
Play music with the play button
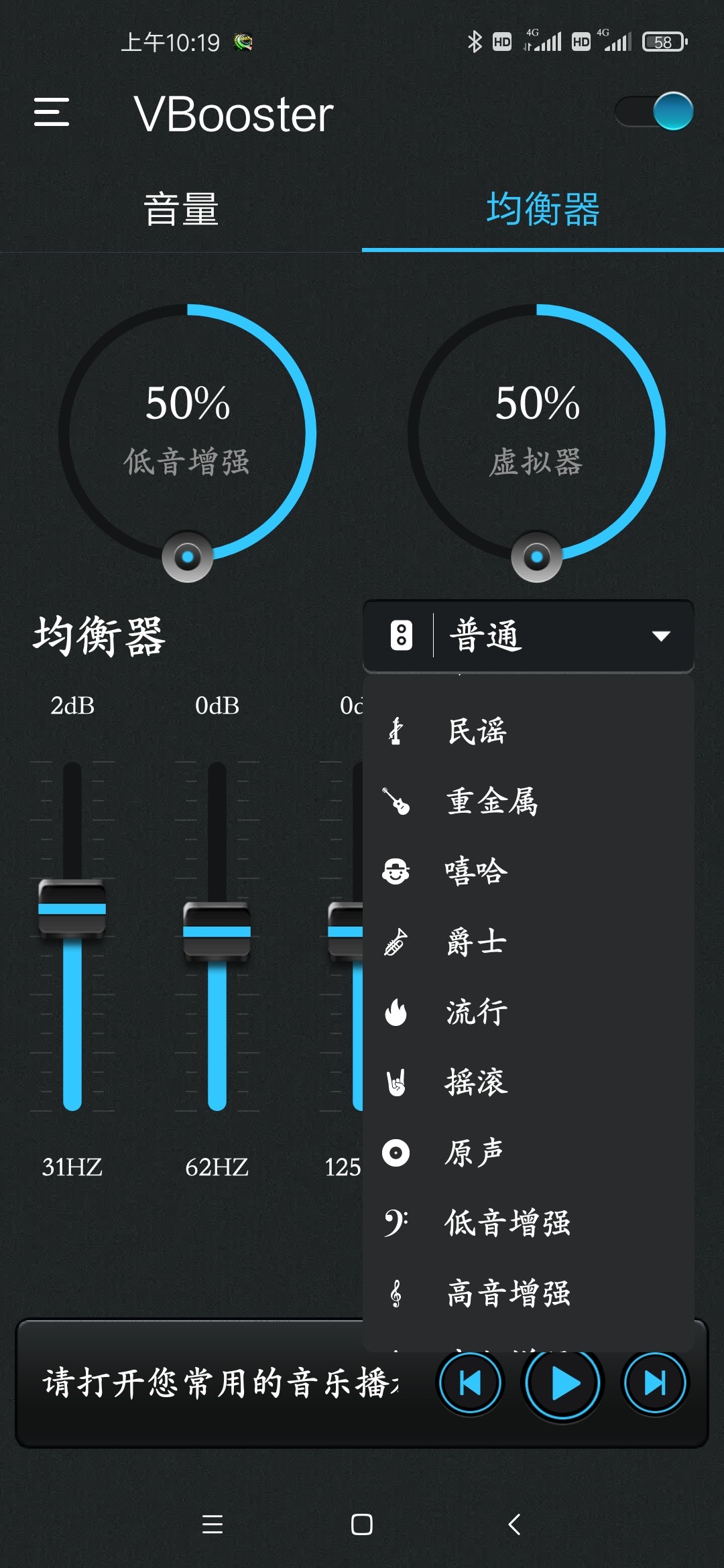(x=563, y=1384)
